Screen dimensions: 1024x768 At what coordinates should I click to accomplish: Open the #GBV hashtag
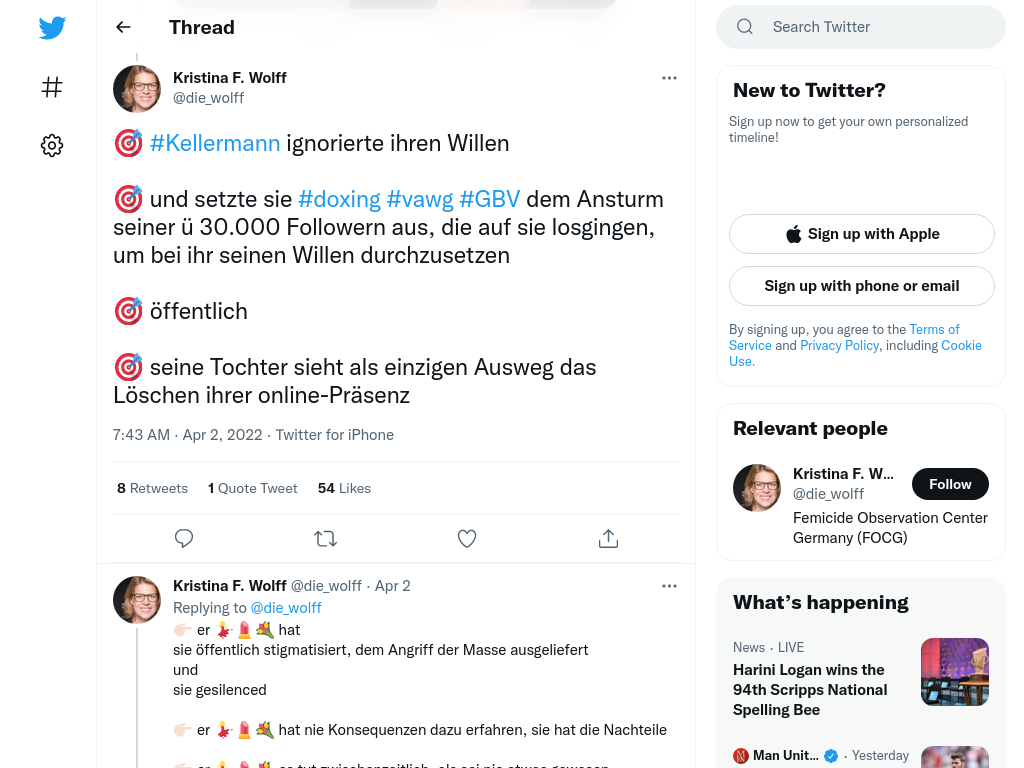(490, 199)
